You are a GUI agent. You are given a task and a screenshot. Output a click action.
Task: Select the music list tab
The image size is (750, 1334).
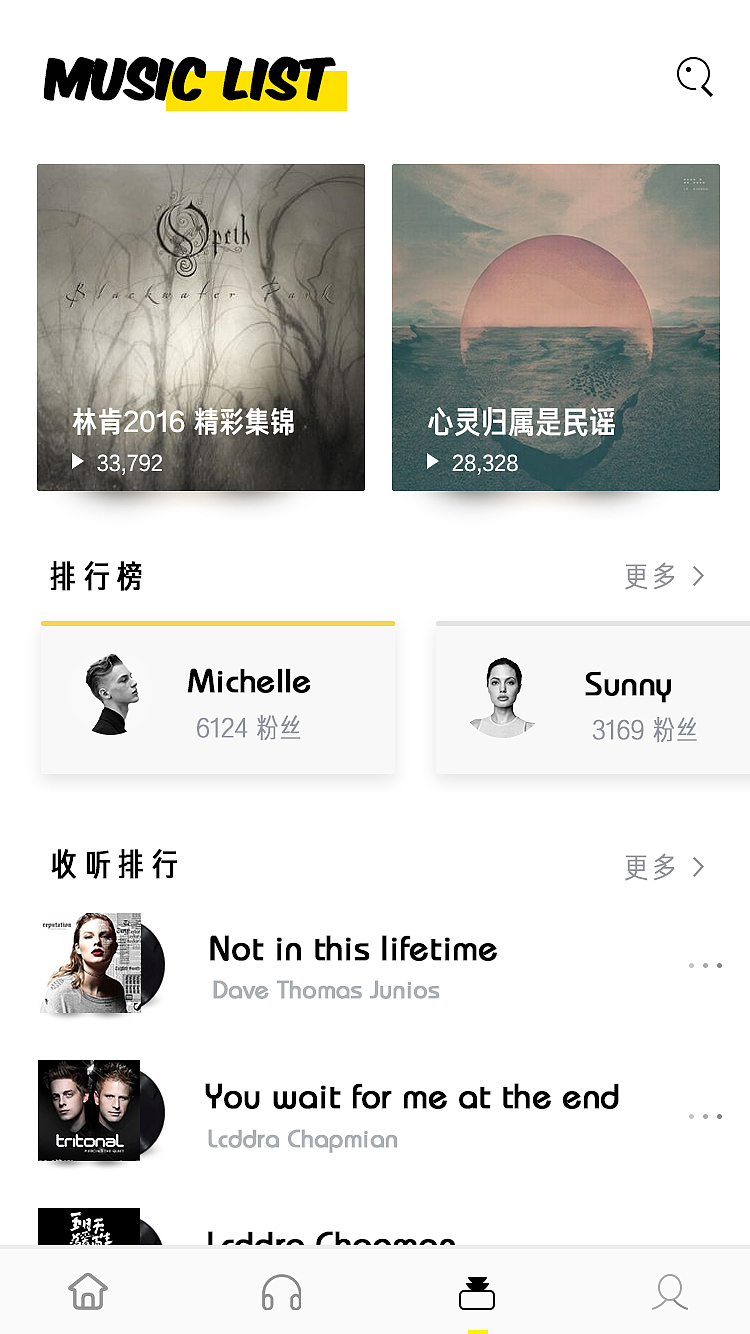point(477,1292)
